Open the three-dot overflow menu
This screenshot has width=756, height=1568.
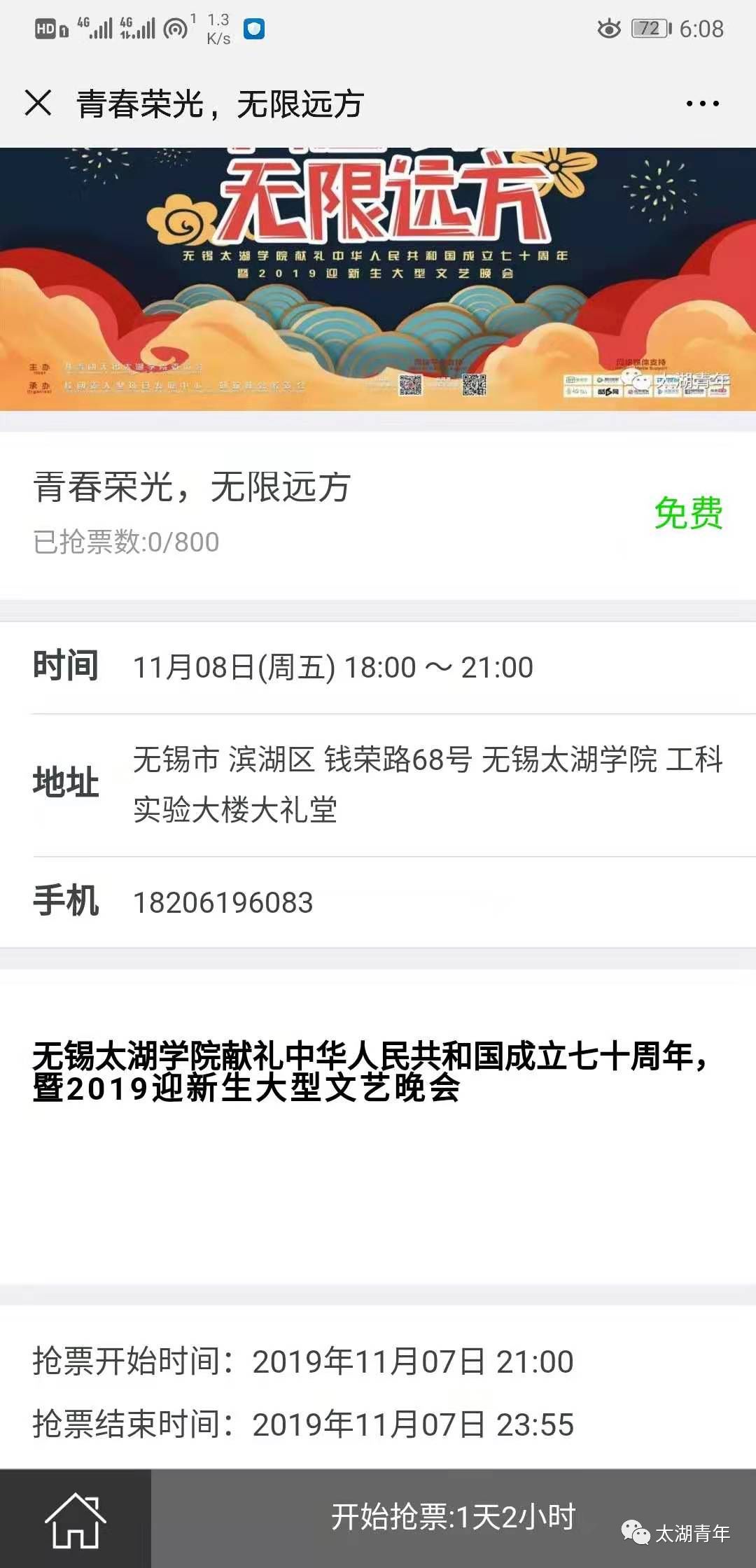click(702, 104)
